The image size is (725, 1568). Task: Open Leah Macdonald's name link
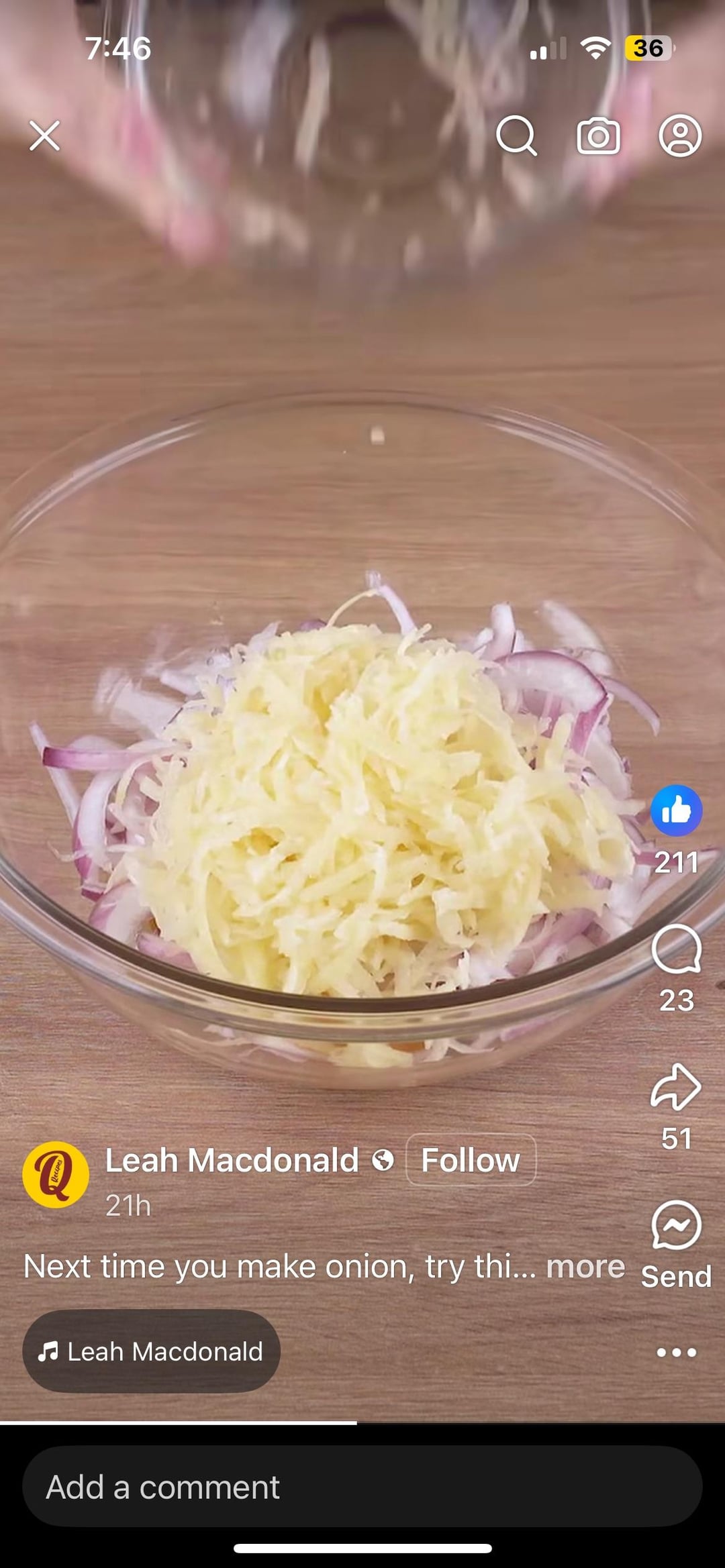(x=232, y=1160)
